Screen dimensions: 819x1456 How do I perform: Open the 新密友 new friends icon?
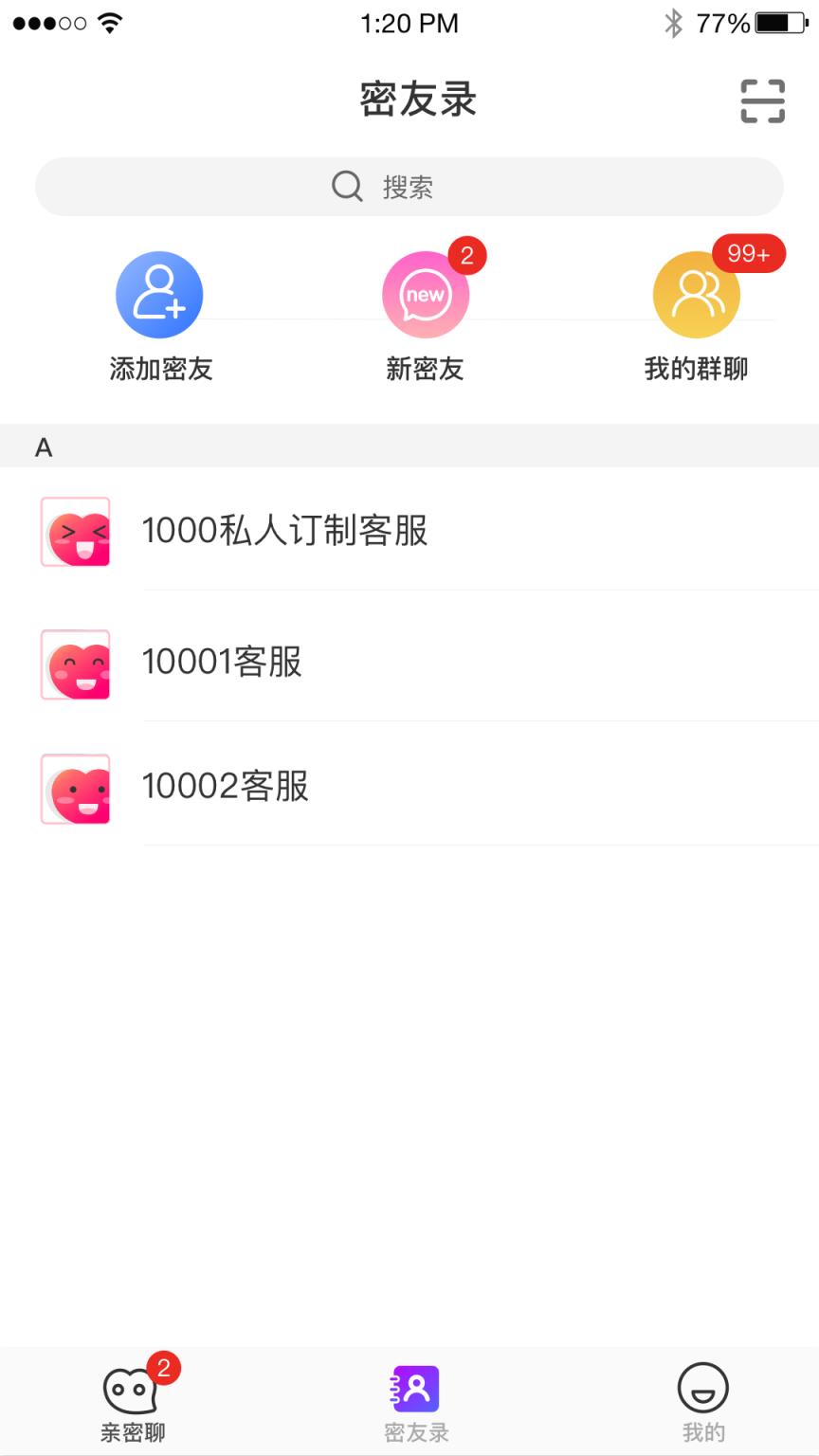tap(425, 294)
